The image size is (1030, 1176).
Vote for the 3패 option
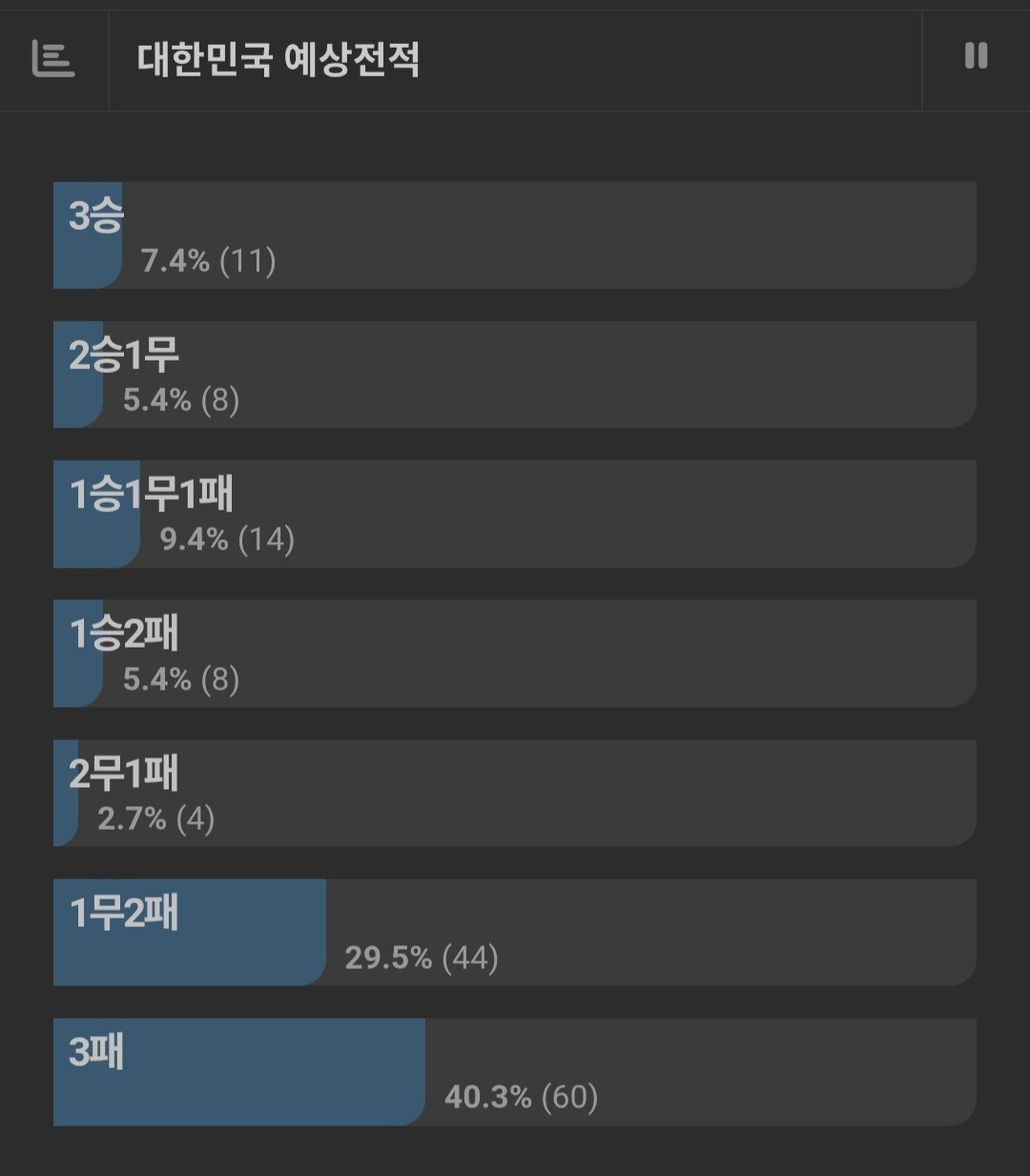pos(515,1072)
